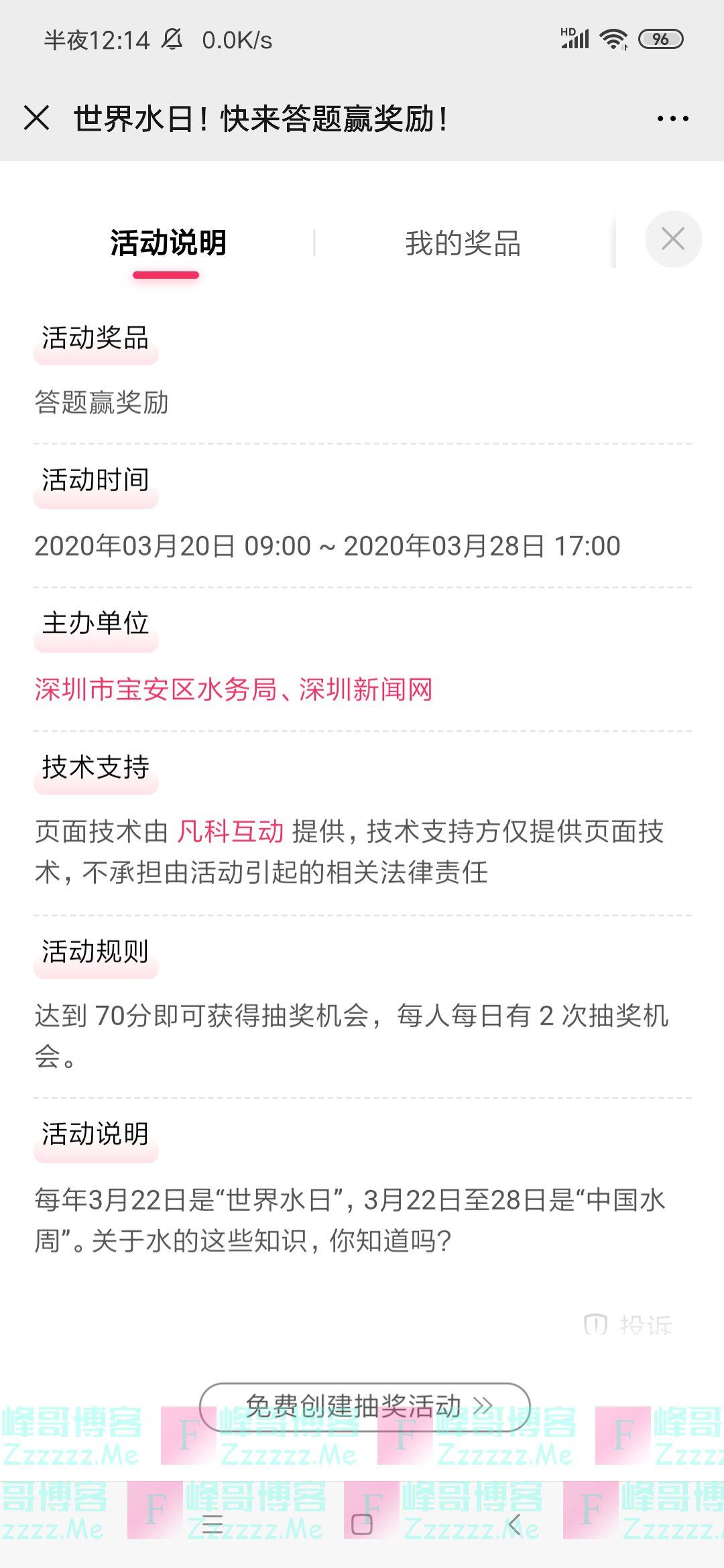Go to the system home screen

(x=362, y=1524)
